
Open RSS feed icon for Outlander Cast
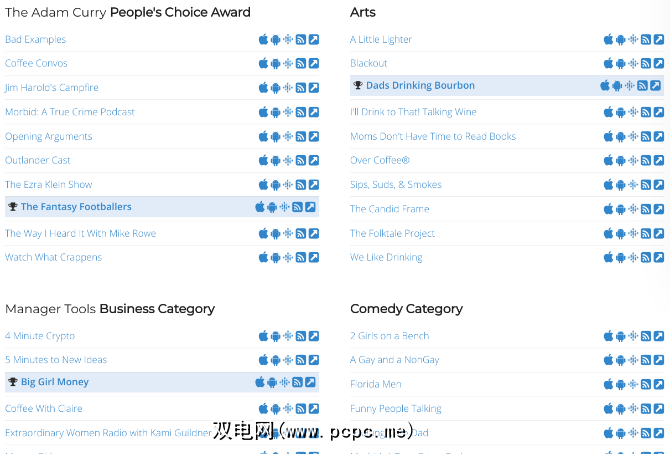(x=301, y=161)
